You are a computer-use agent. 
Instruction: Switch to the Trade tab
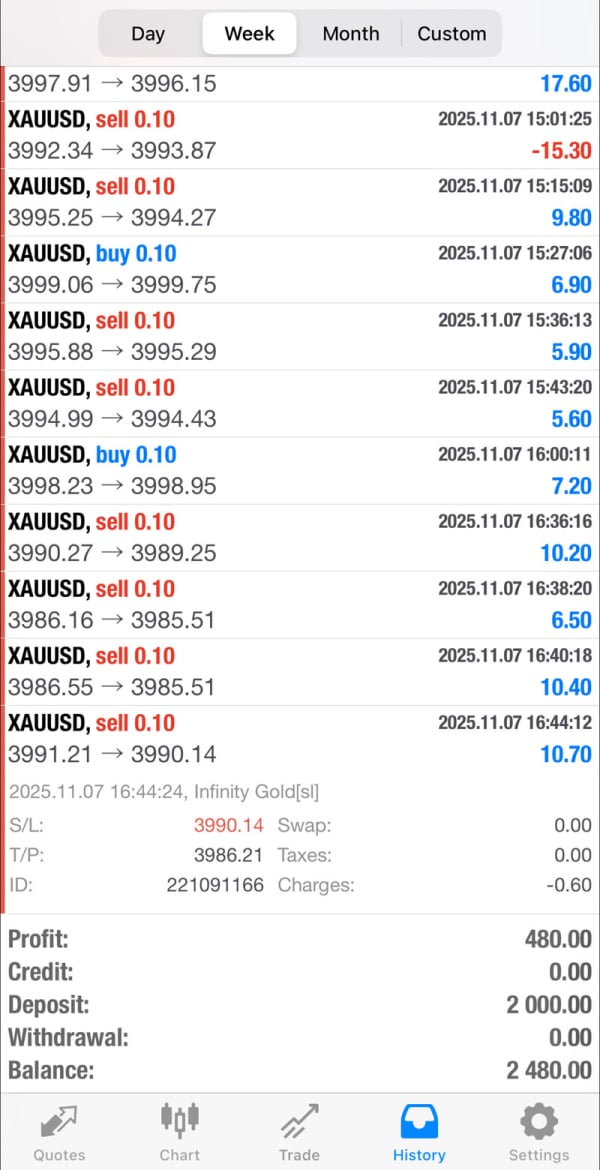[x=299, y=1131]
